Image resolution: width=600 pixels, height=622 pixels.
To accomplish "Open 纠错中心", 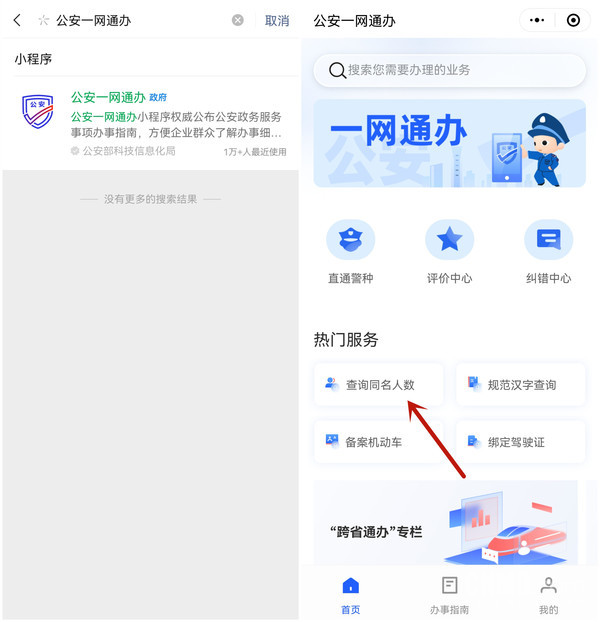I will [548, 251].
